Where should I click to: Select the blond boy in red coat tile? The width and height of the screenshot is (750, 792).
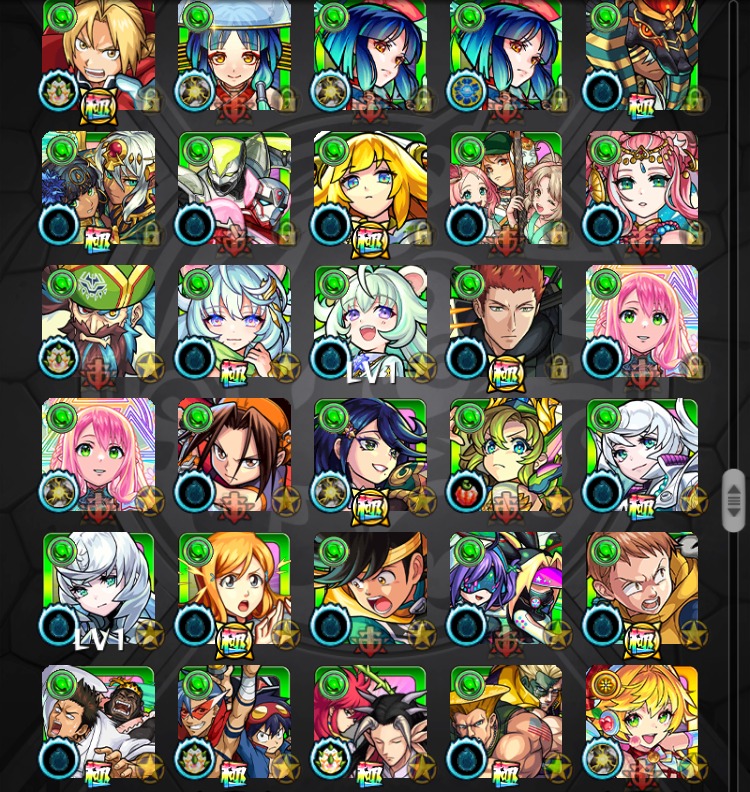(98, 55)
